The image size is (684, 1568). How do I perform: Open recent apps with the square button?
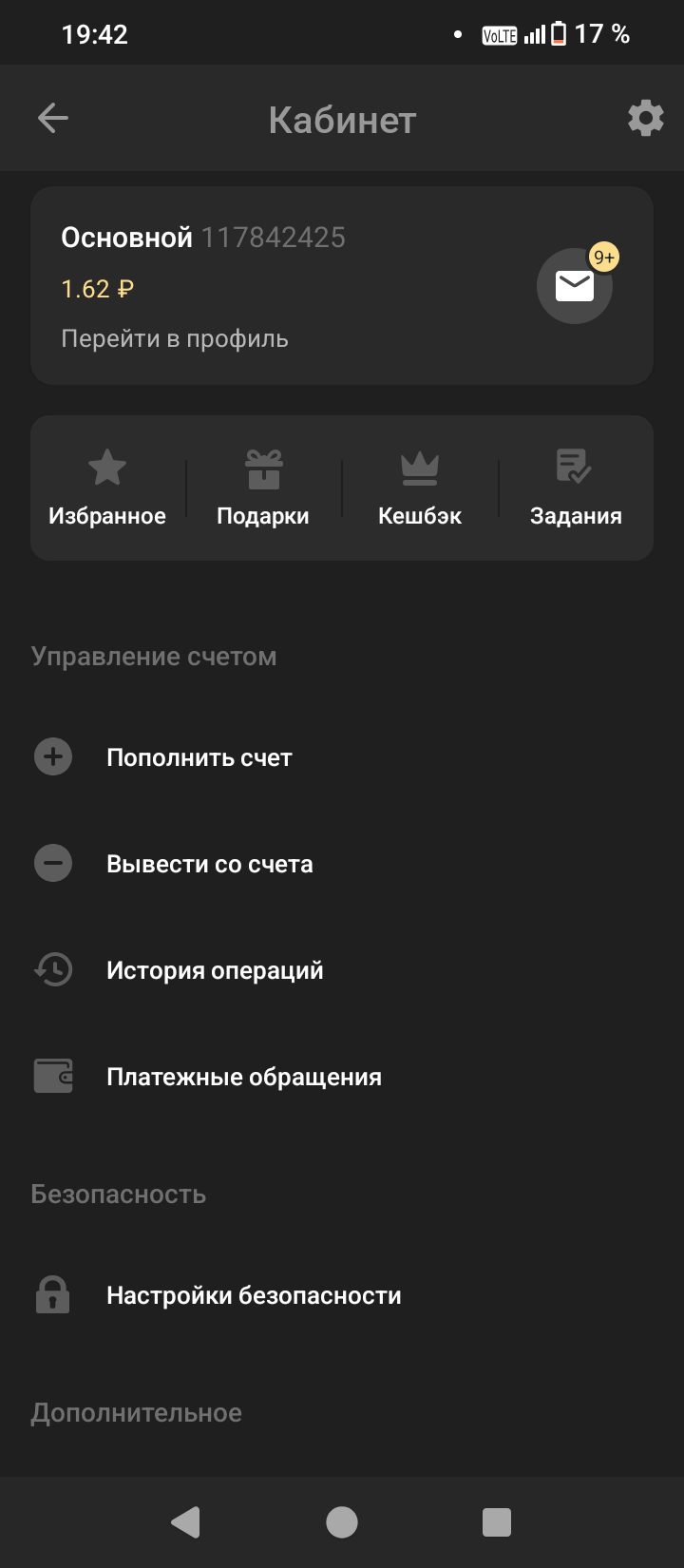497,1522
